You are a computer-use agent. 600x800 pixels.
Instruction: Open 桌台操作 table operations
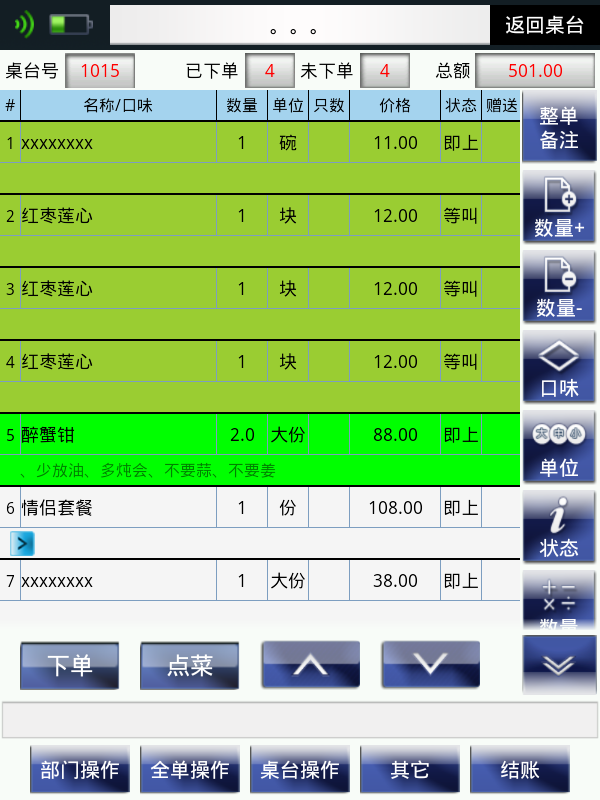[x=299, y=770]
